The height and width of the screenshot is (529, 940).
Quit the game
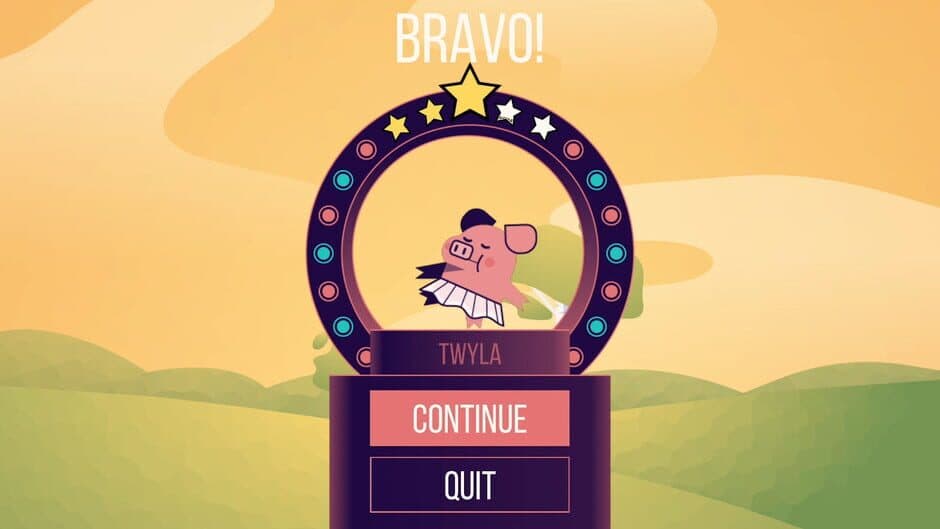point(469,485)
